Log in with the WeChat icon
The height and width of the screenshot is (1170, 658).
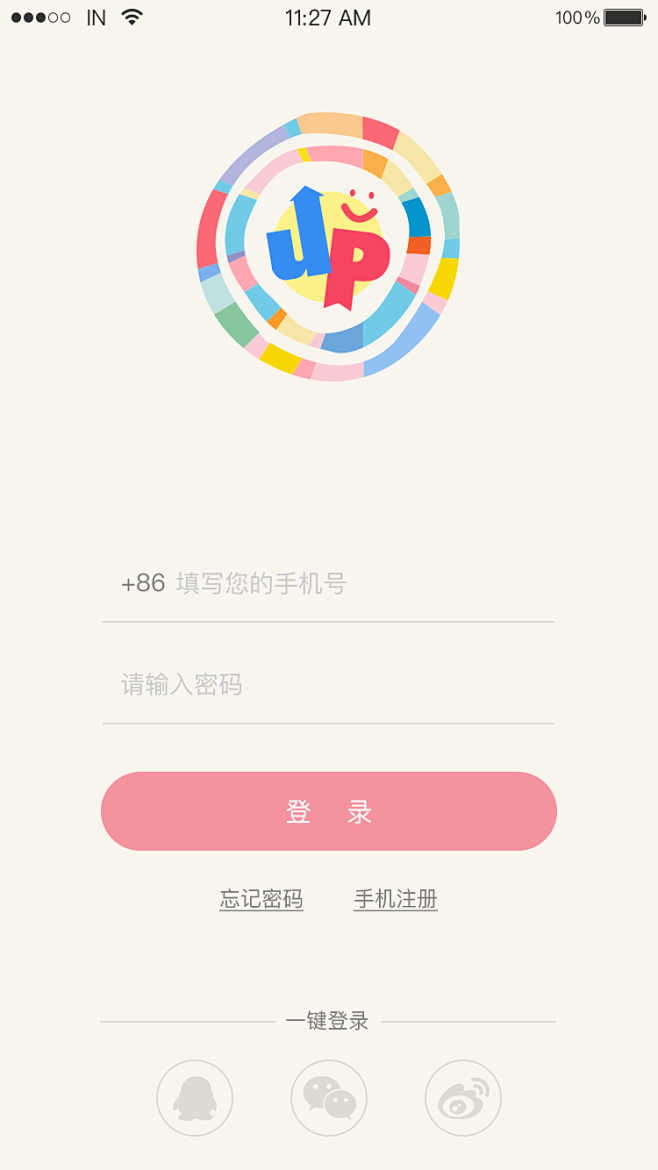[329, 1098]
